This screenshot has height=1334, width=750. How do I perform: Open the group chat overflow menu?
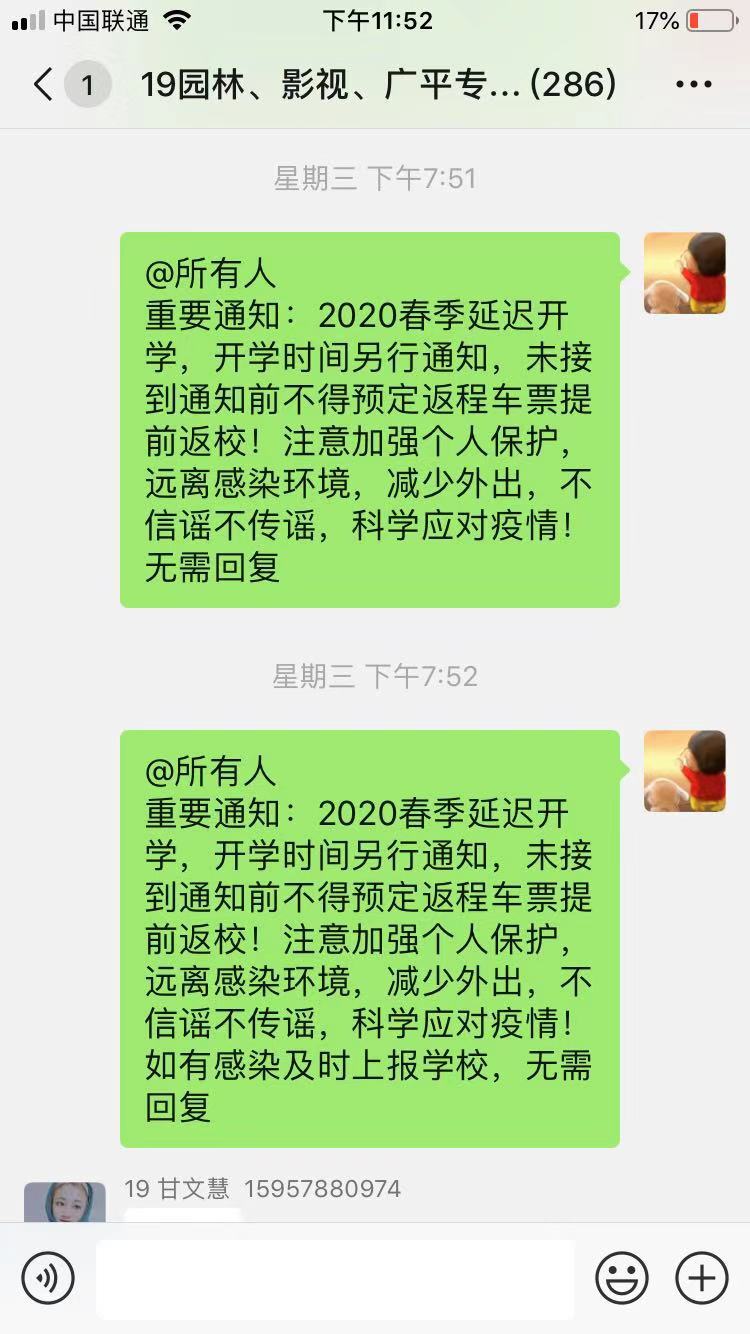coord(693,85)
